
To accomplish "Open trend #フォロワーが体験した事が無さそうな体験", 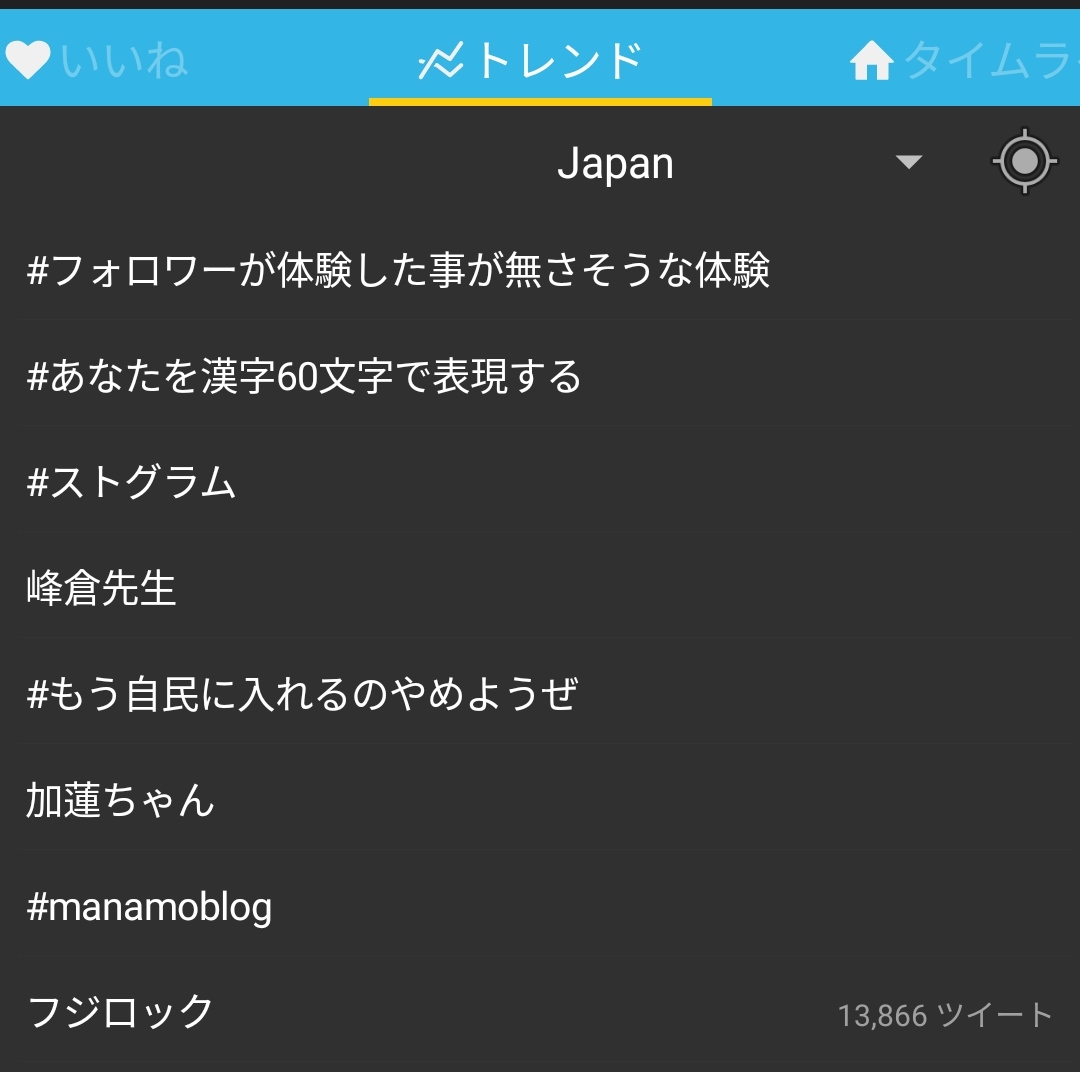I will (x=398, y=271).
